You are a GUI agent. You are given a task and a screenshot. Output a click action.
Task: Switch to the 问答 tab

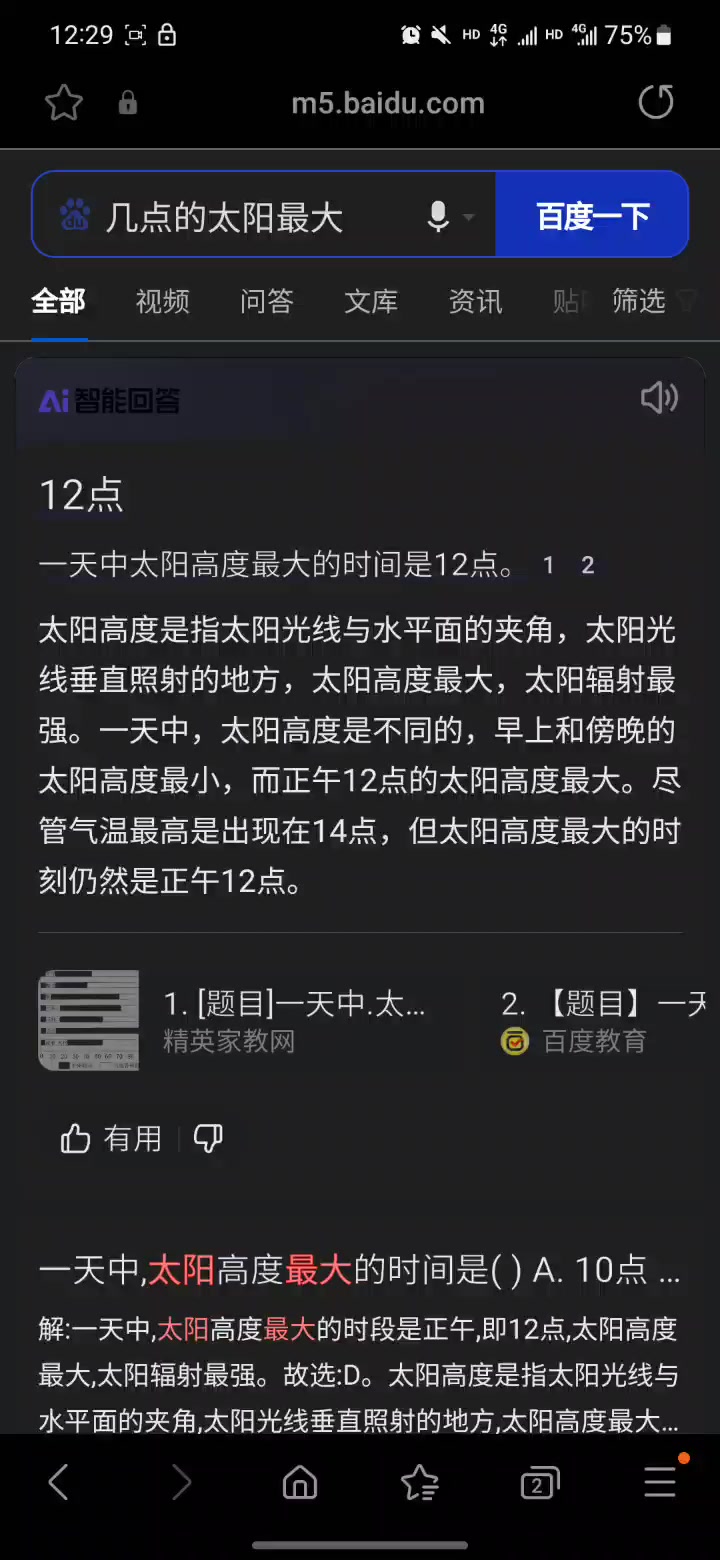pyautogui.click(x=266, y=301)
